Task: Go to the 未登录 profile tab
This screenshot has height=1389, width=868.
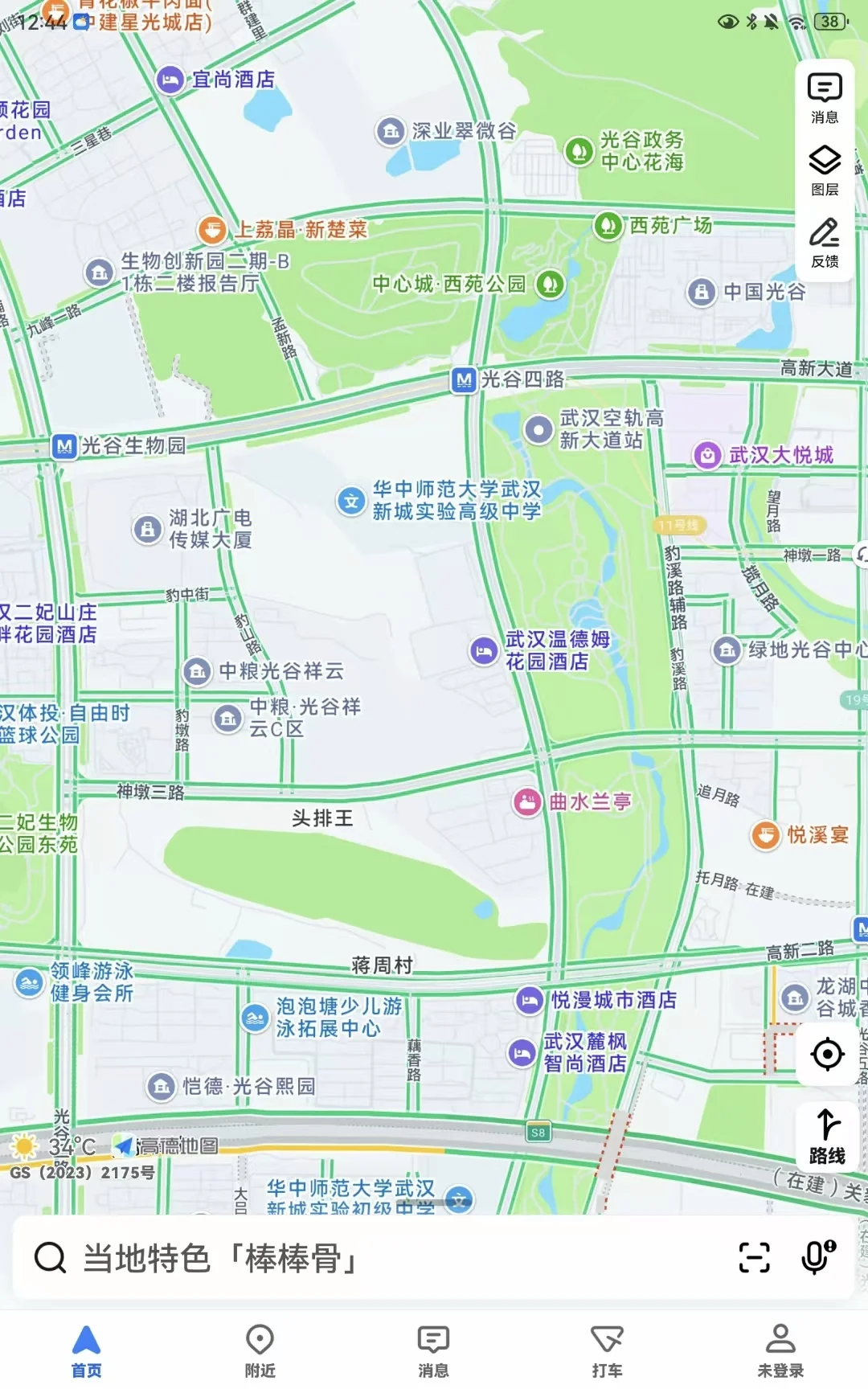Action: click(x=780, y=1350)
